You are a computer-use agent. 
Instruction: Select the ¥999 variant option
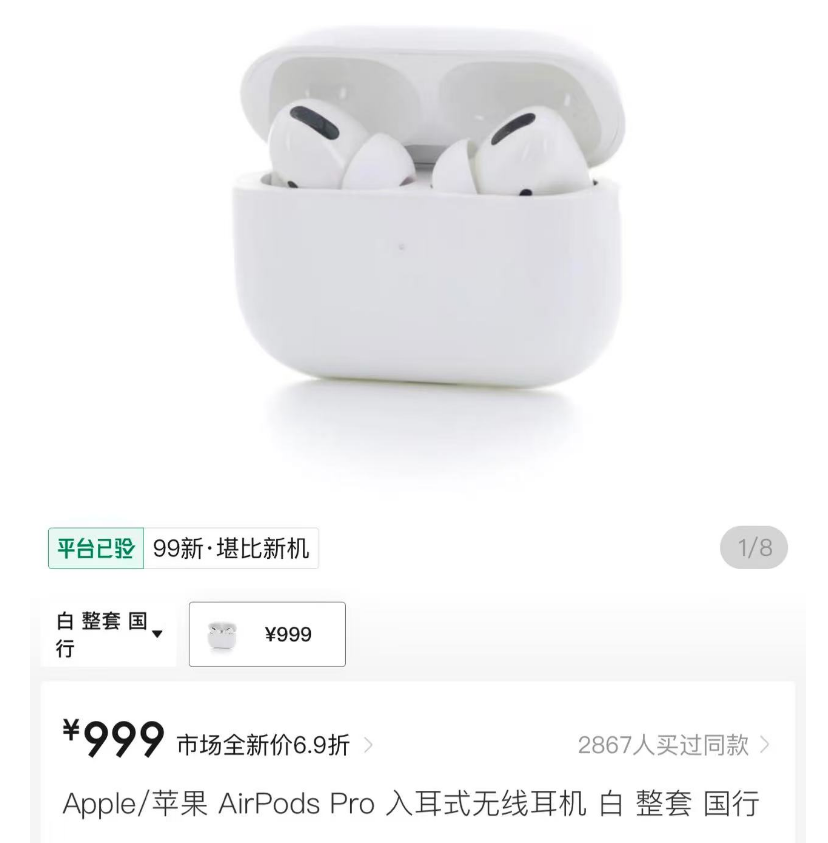267,634
